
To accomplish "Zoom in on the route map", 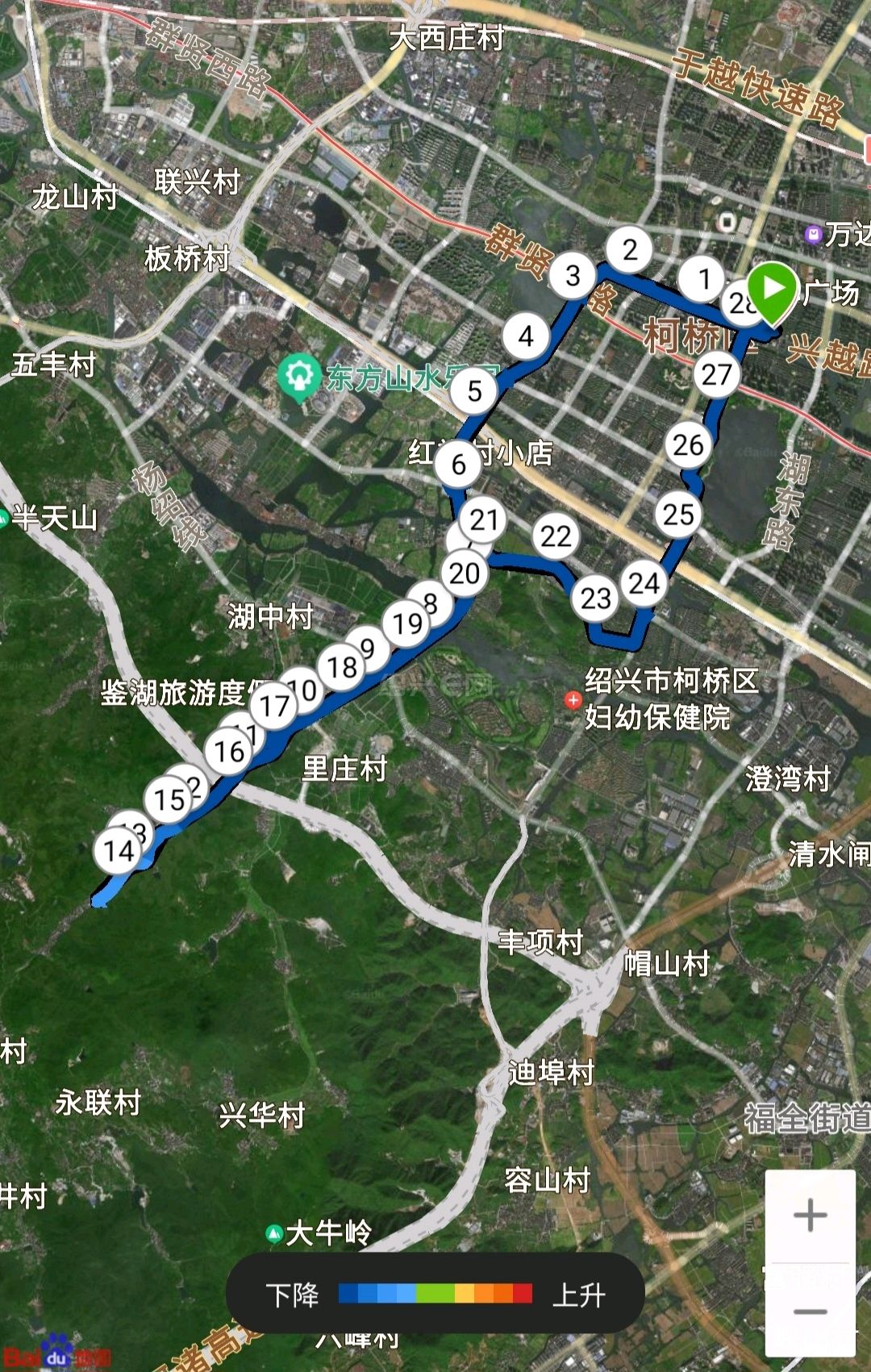I will [810, 1216].
